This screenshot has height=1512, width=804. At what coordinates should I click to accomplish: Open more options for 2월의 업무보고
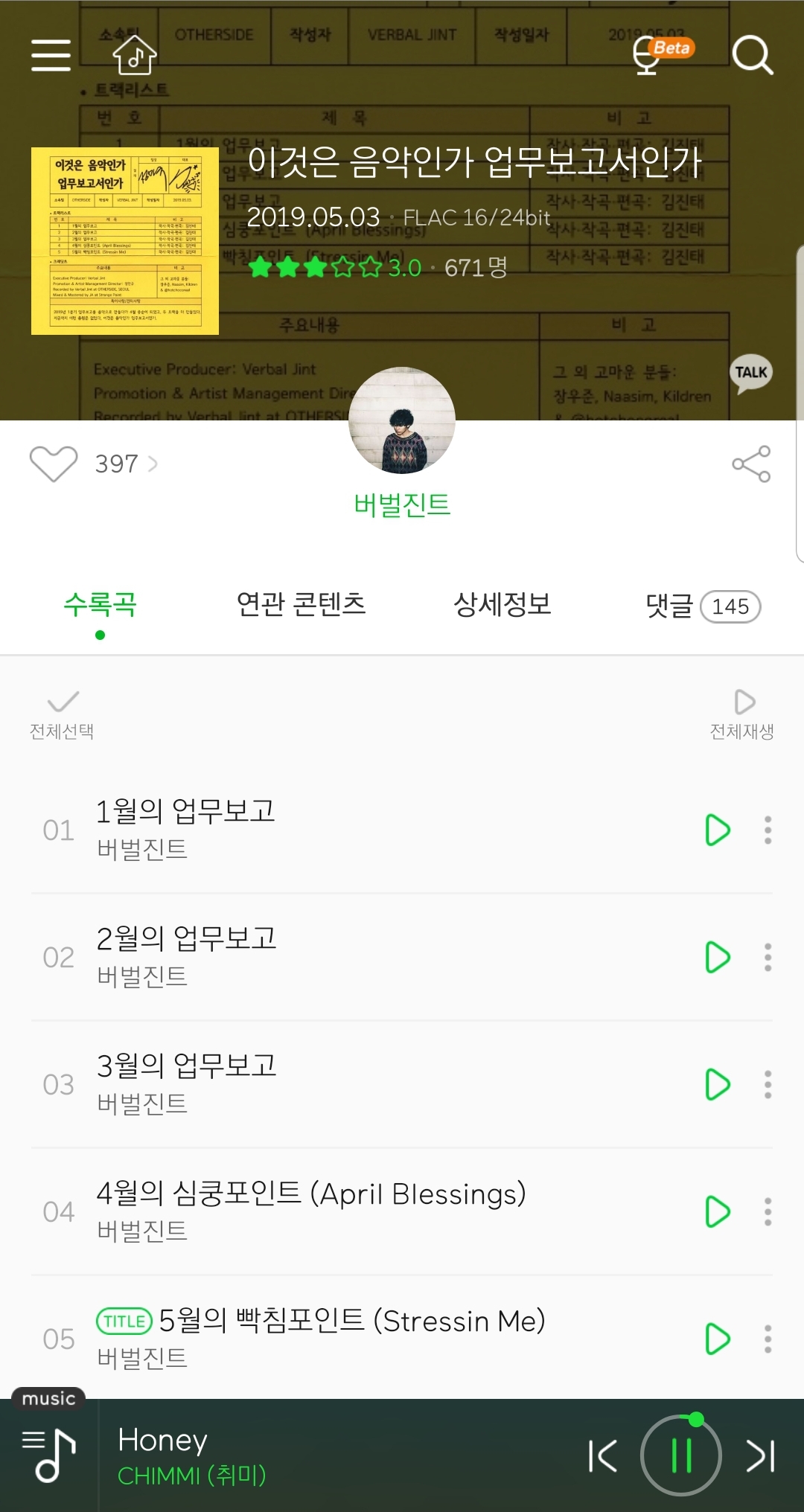[768, 957]
